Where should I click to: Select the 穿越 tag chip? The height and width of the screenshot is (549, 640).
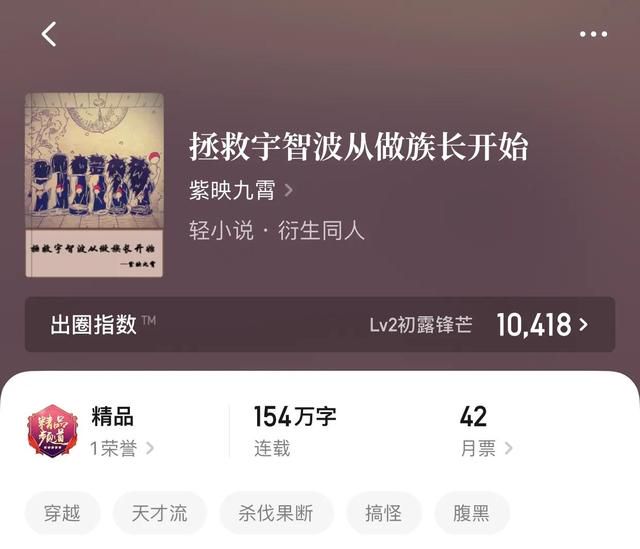coord(62,514)
